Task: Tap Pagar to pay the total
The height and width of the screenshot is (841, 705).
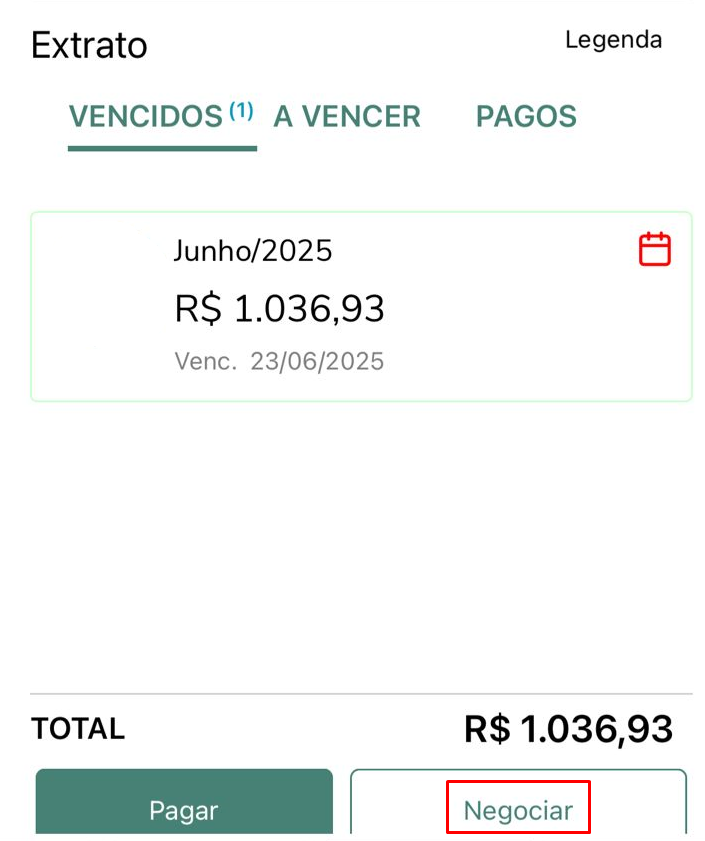Action: [x=184, y=806]
